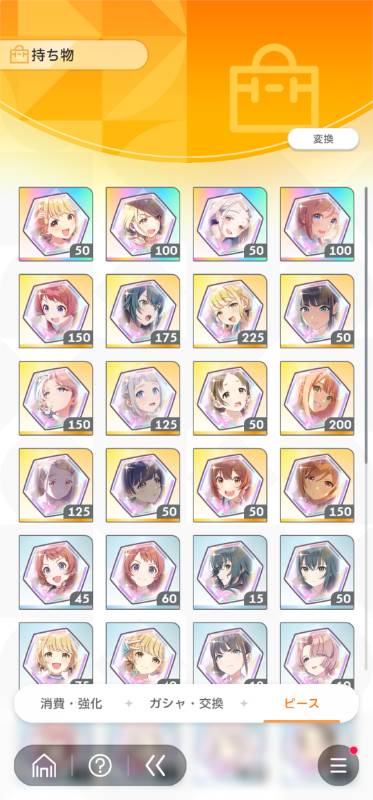Open the help question mark icon
373x800 pixels.
[x=100, y=765]
